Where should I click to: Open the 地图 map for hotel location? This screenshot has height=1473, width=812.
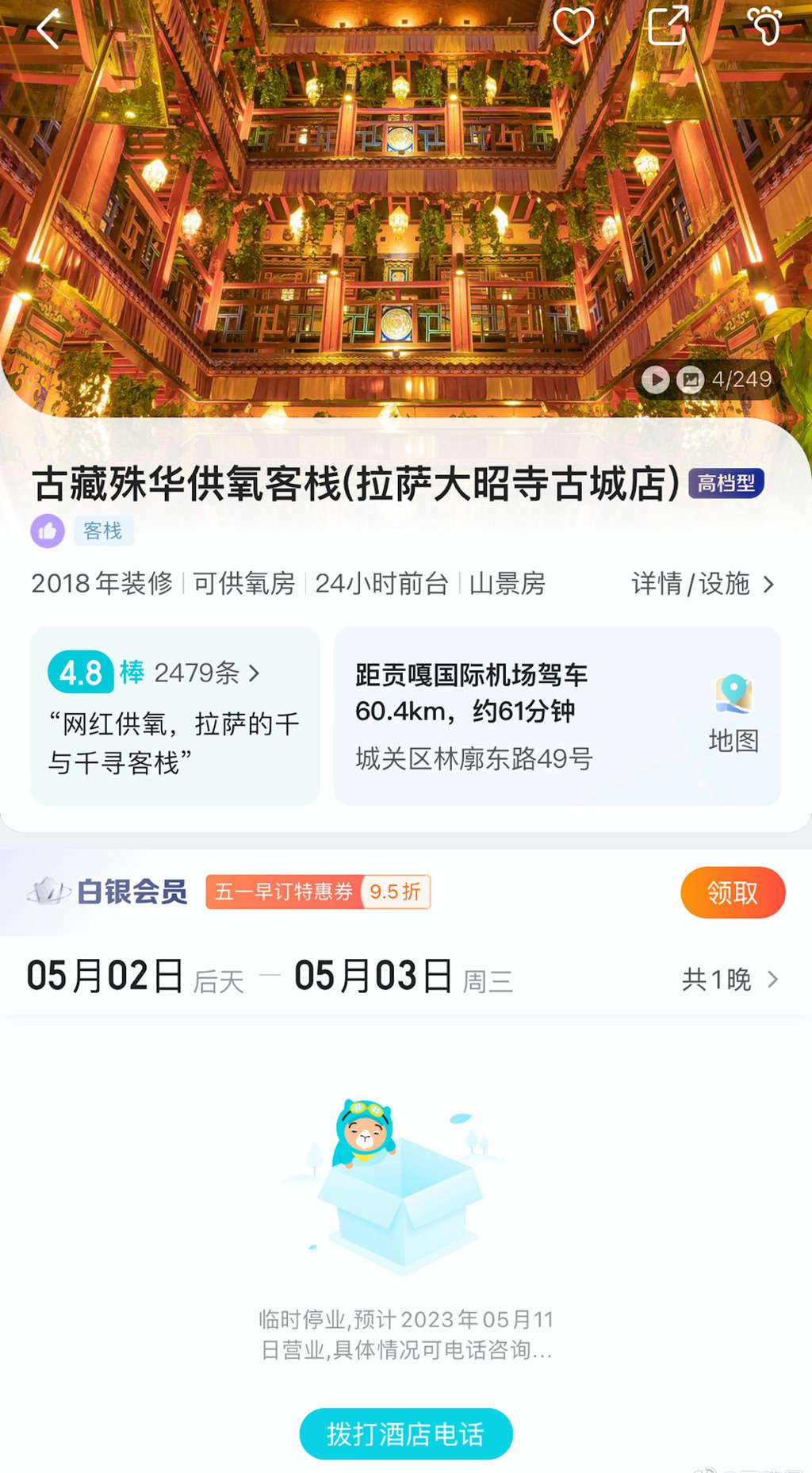[x=733, y=715]
